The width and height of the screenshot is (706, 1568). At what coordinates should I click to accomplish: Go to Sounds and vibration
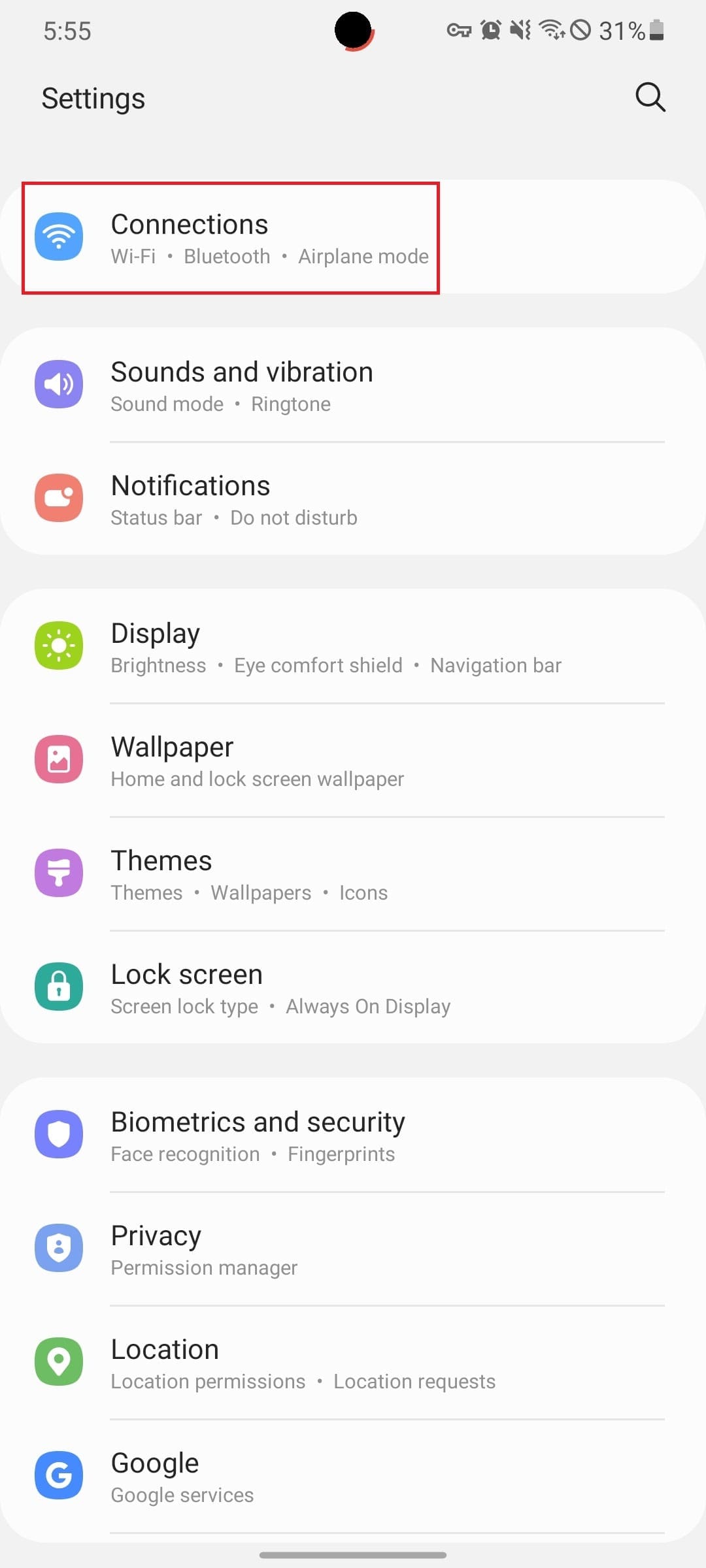tap(353, 385)
